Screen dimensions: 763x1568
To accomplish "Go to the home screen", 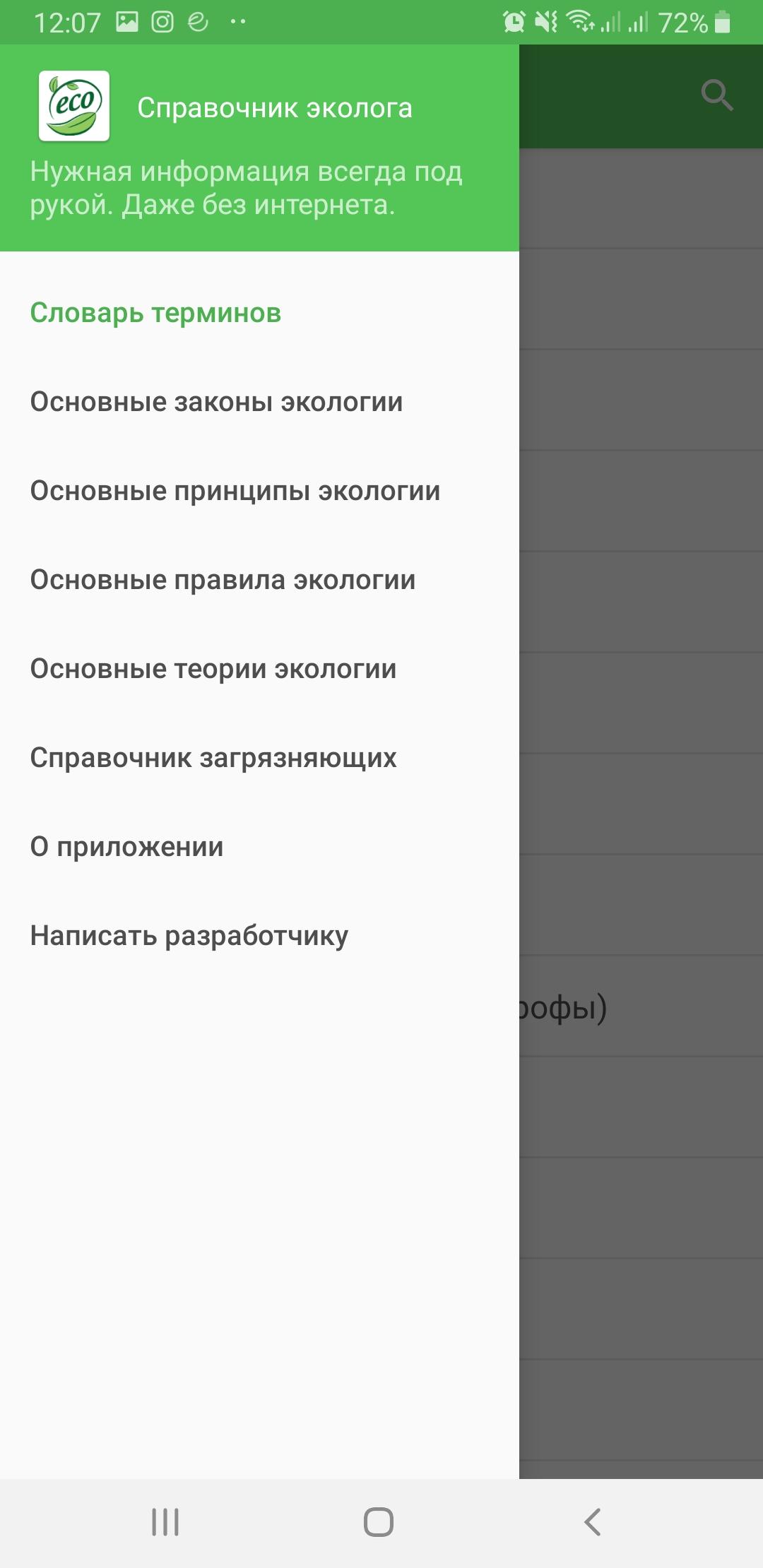I will click(x=379, y=1521).
